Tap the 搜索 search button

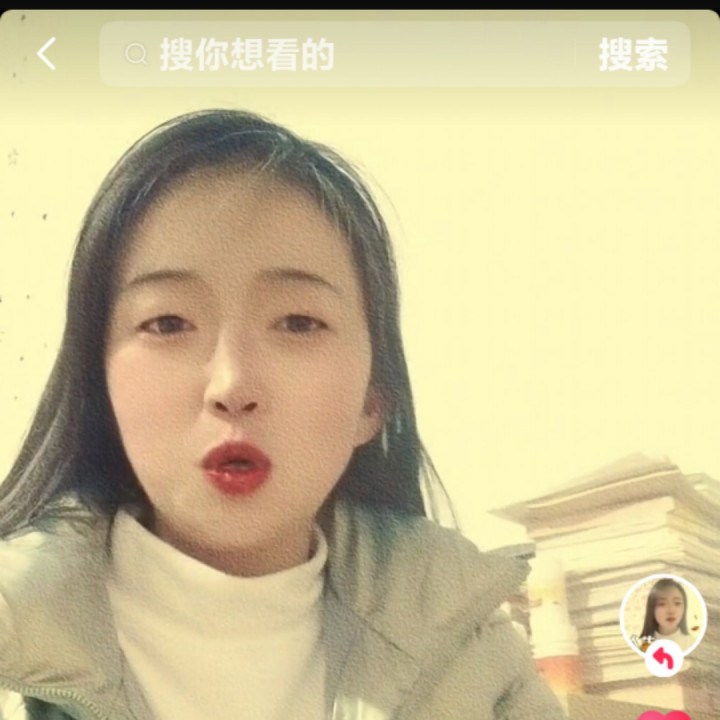[632, 55]
